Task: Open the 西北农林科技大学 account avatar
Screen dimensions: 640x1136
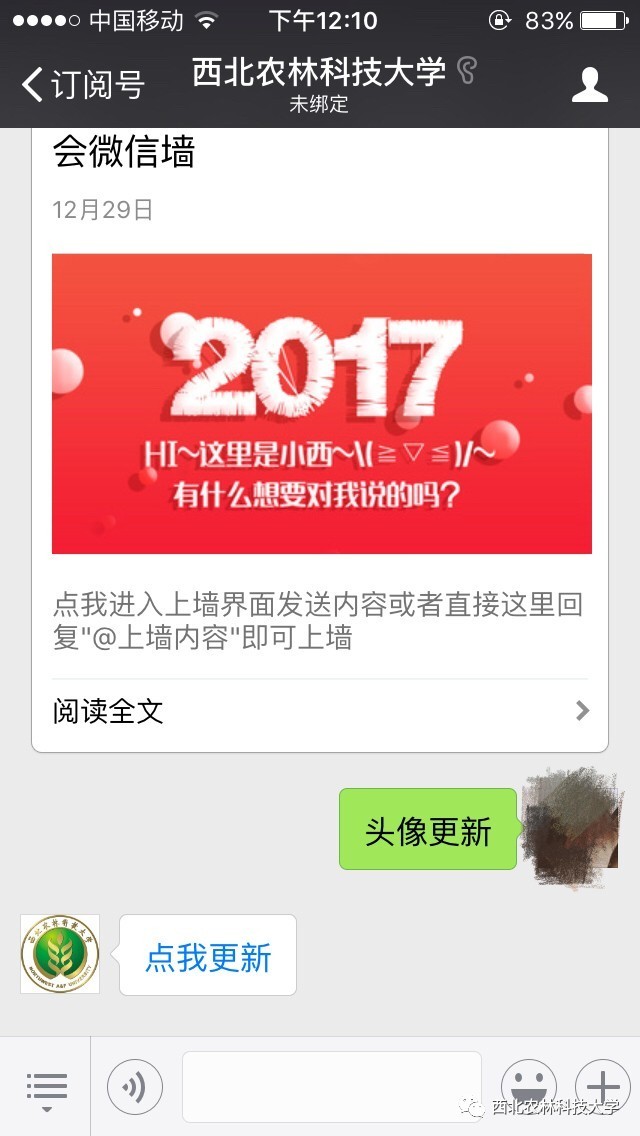Action: 60,954
